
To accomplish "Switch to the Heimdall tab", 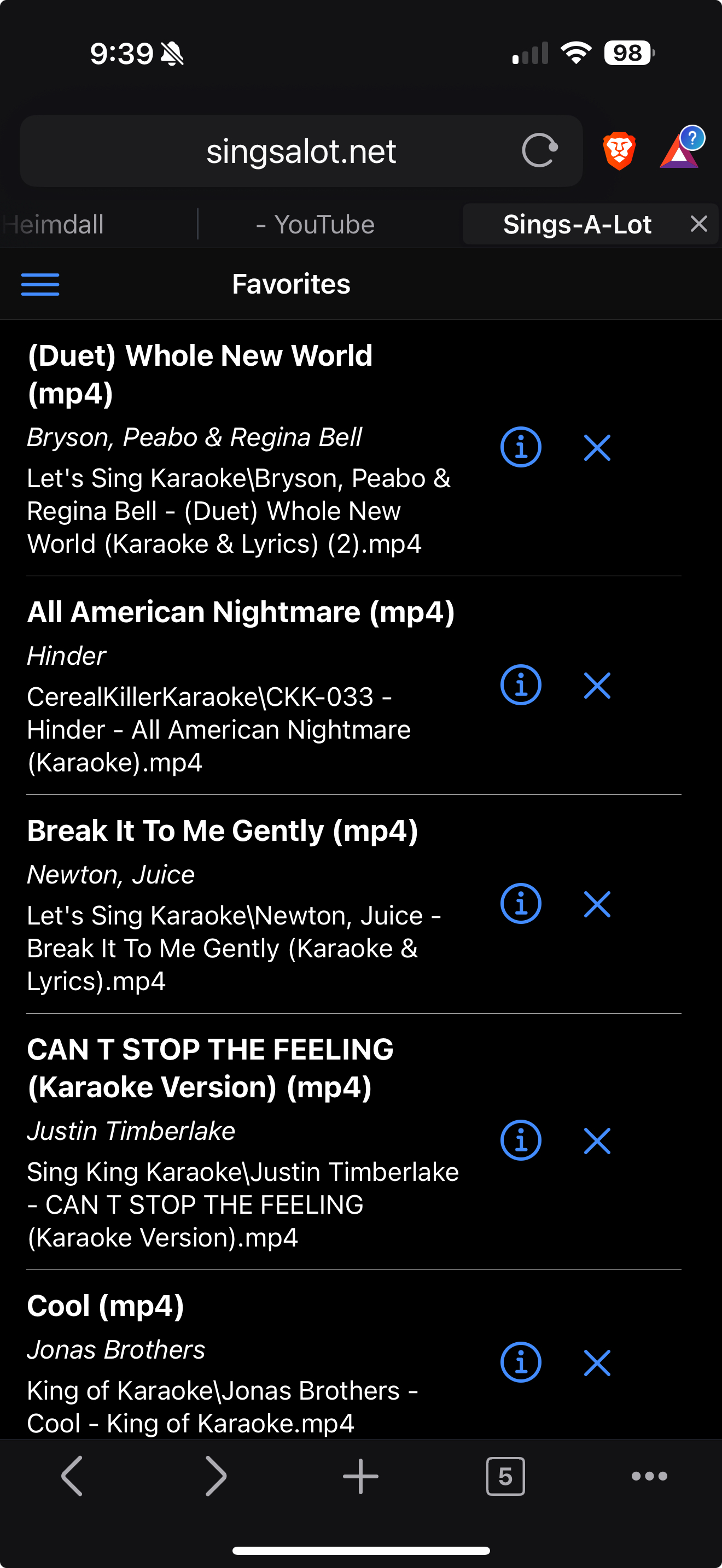I will [x=55, y=225].
